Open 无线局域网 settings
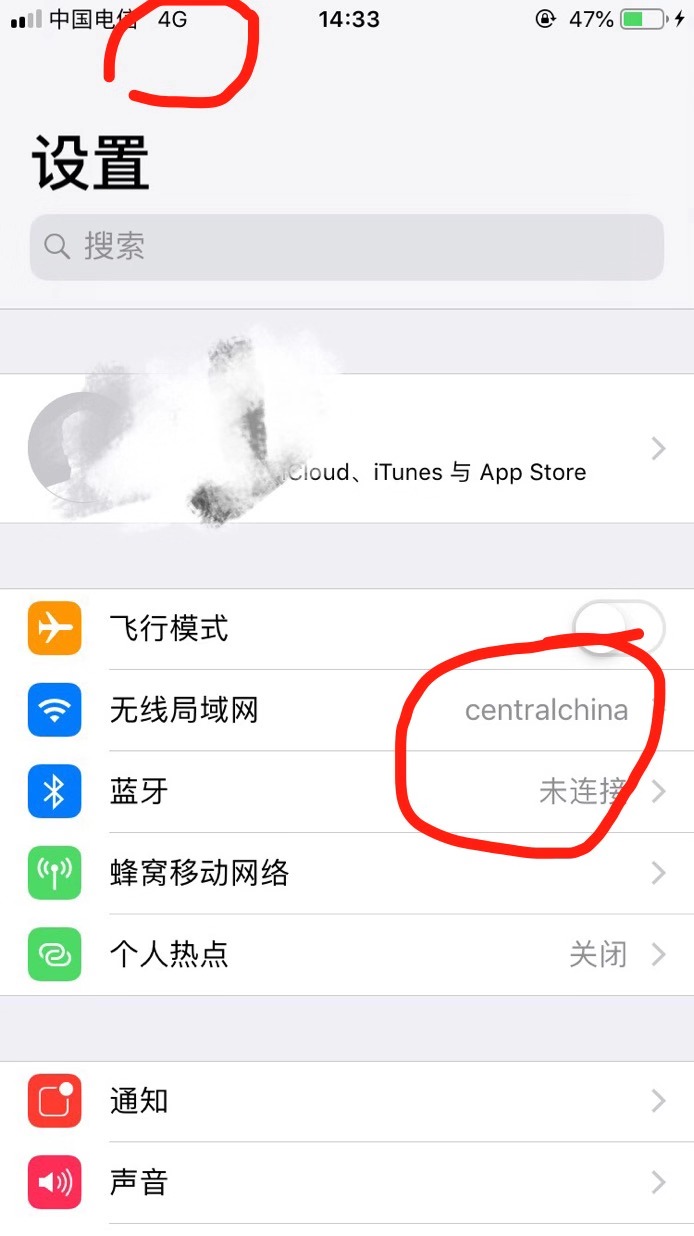Viewport: 694px width, 1236px height. (346, 711)
